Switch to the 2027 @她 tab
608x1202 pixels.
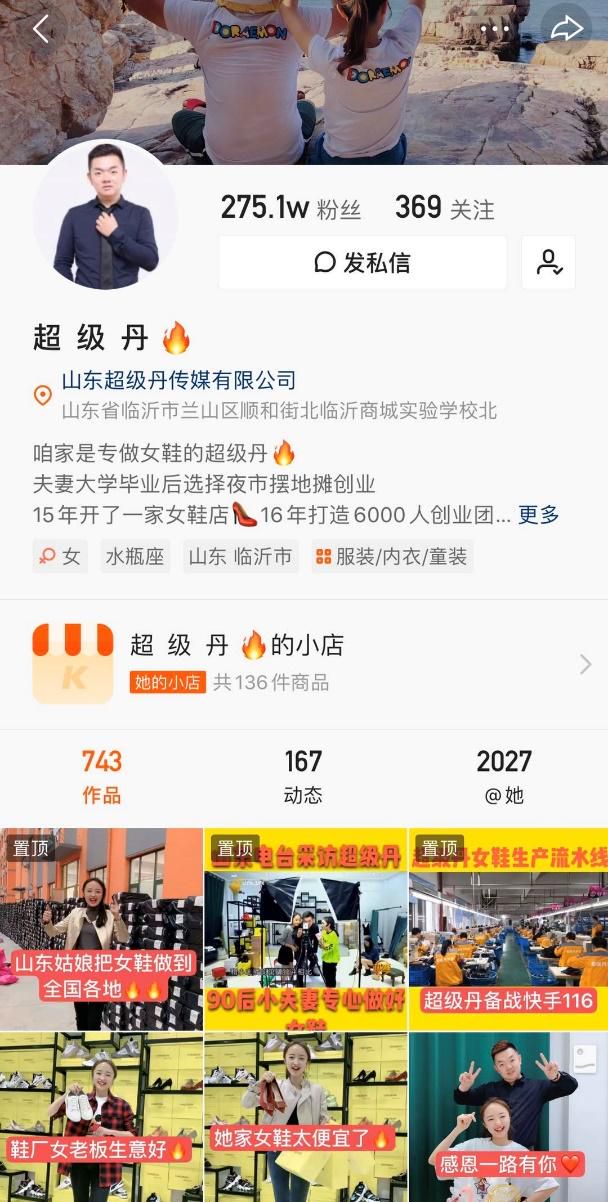[503, 776]
